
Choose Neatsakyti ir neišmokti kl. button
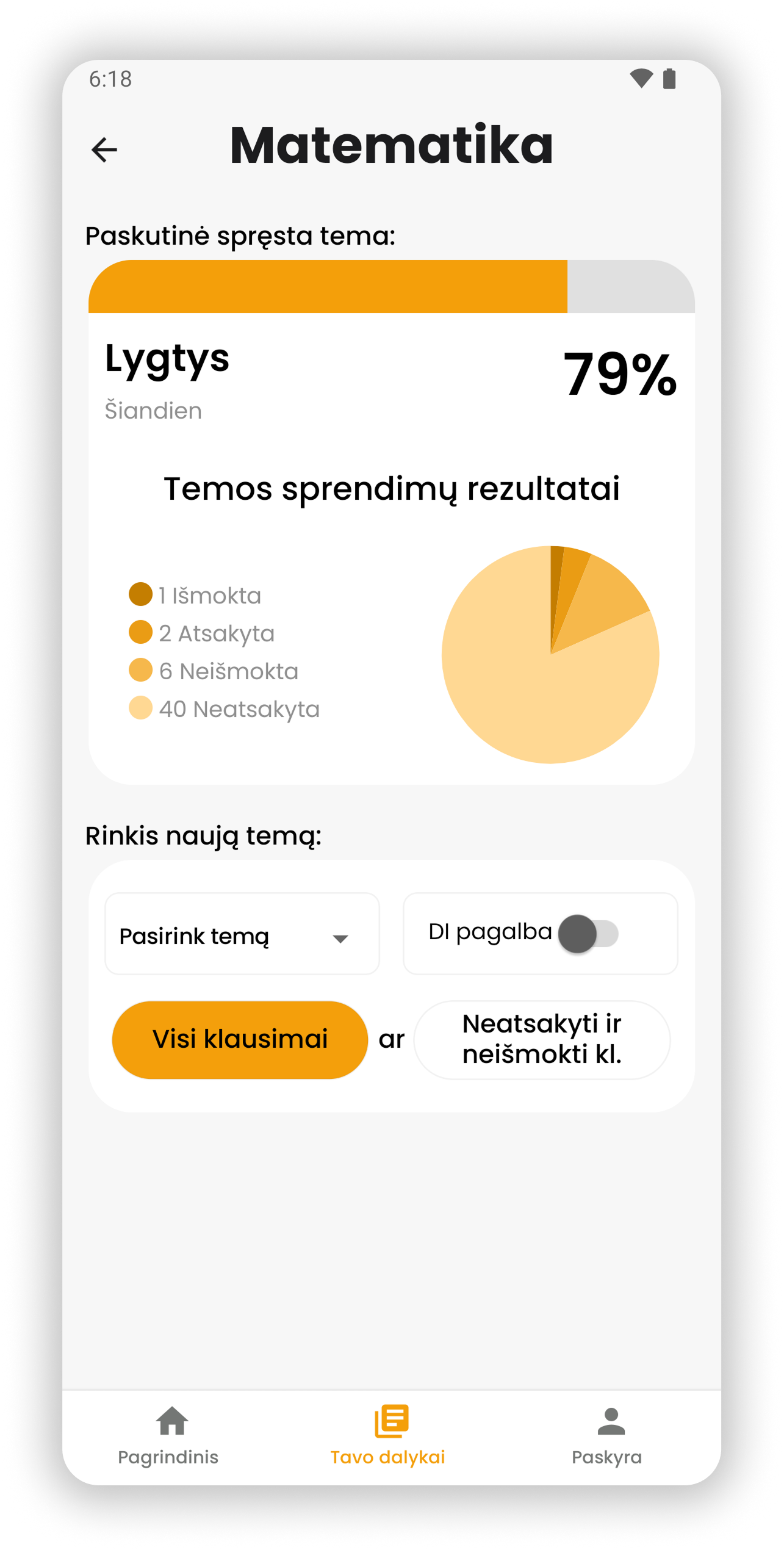pos(542,1040)
